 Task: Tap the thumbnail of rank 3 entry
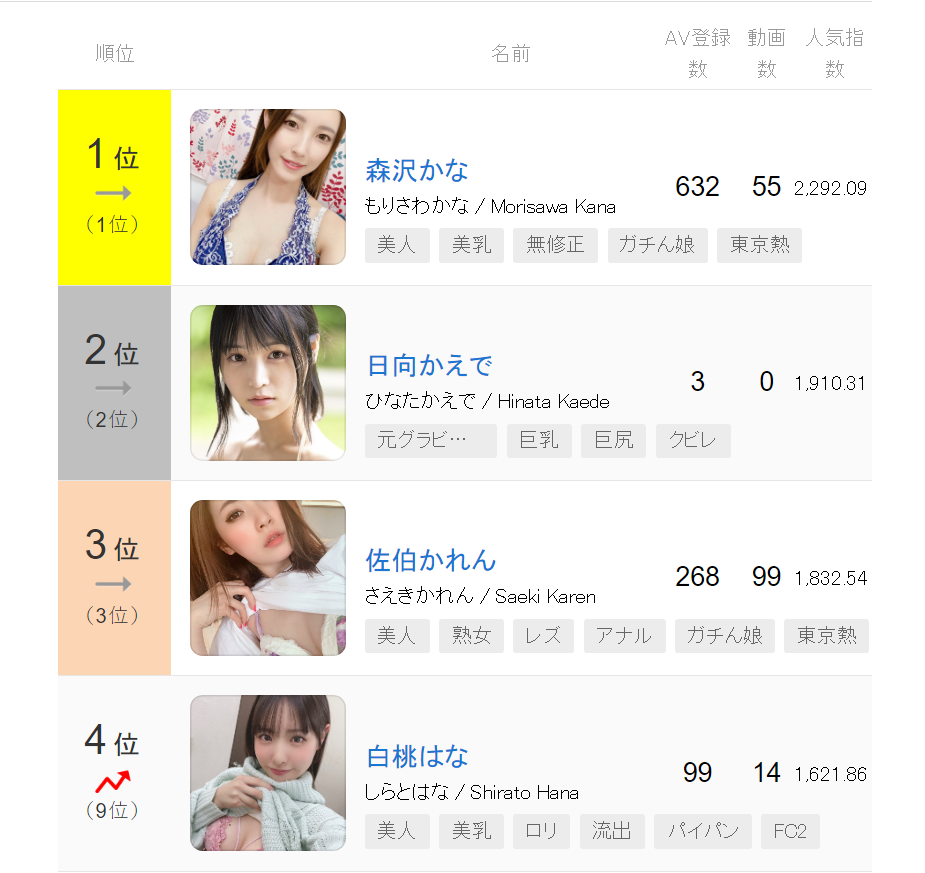pos(268,578)
